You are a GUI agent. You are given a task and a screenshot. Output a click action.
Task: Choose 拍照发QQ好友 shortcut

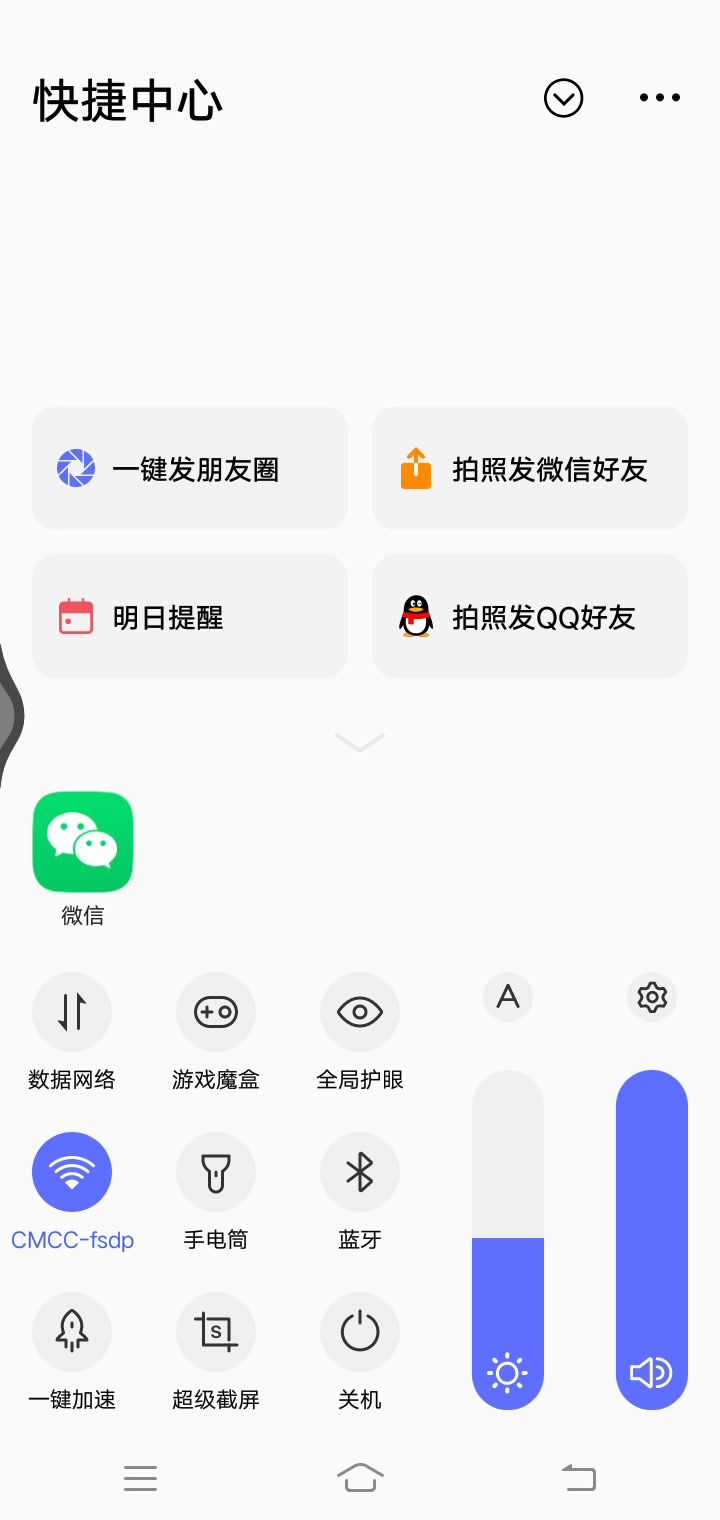[x=530, y=616]
